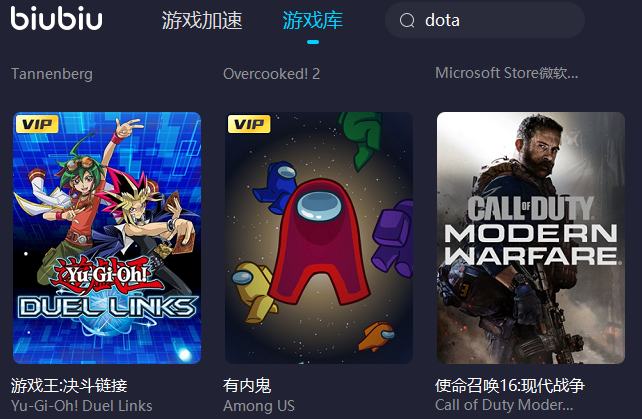
Task: Switch to the 游戏加速 tab
Action: 204,21
